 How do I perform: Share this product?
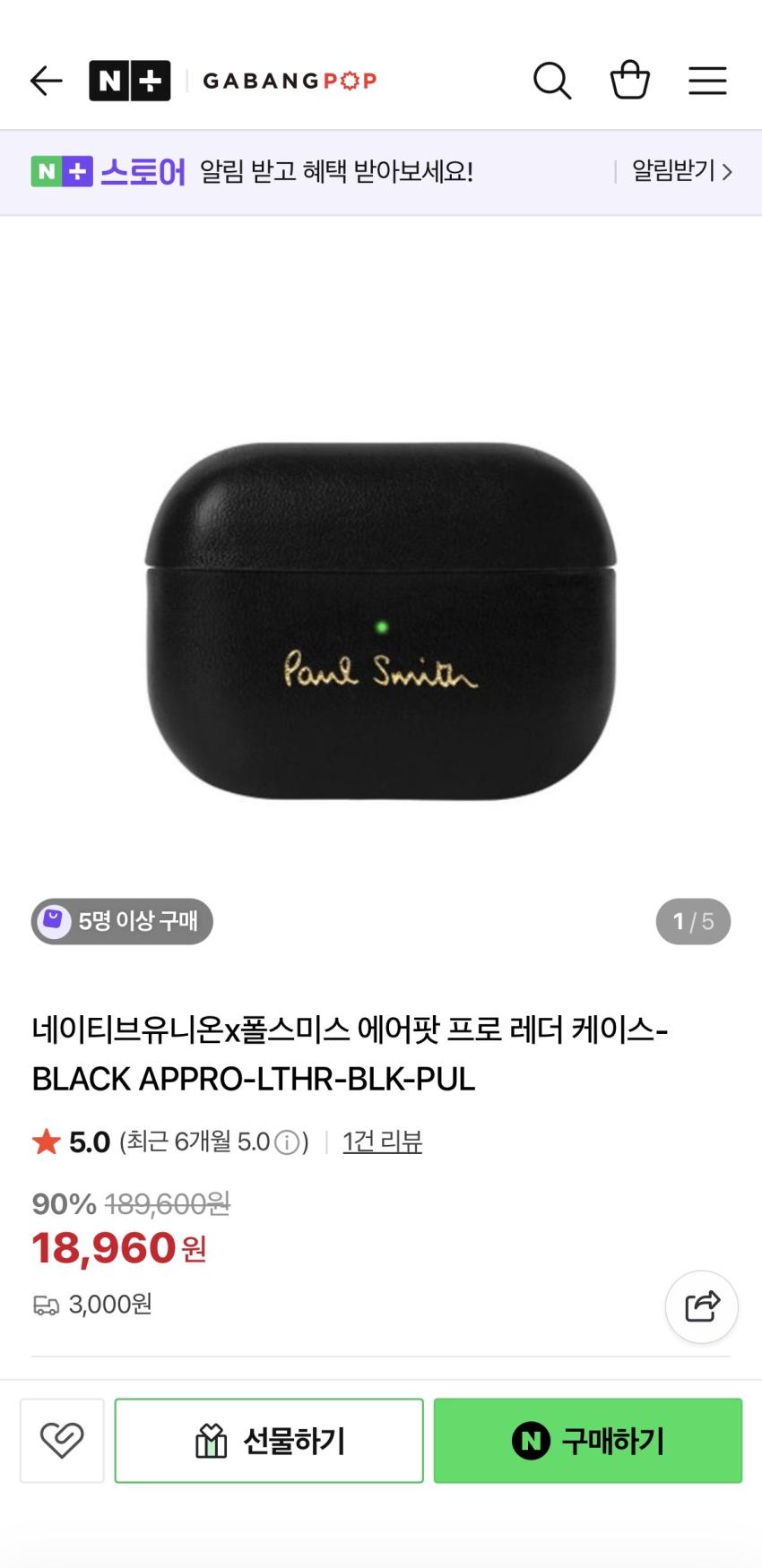702,1306
